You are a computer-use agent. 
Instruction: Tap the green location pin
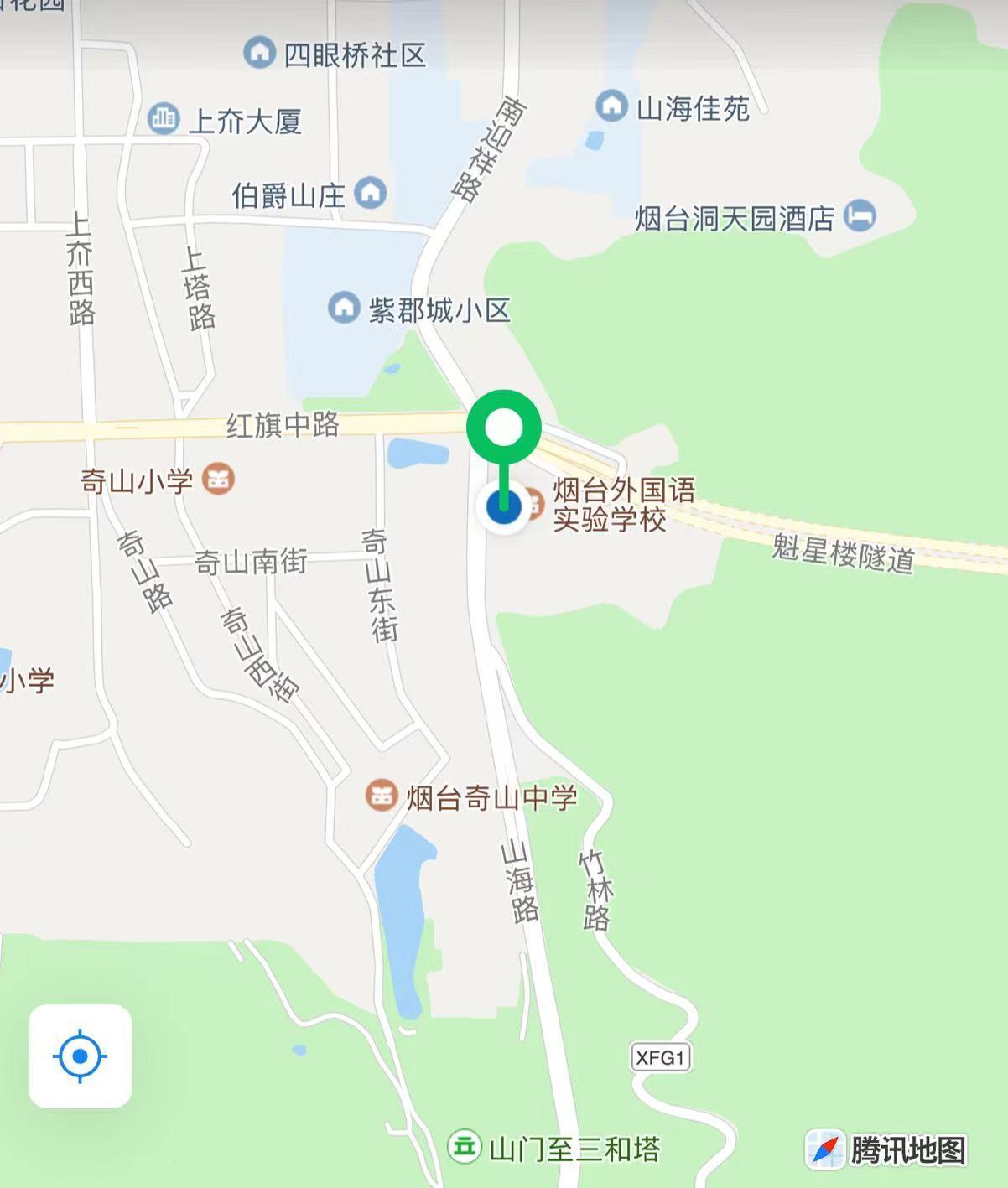(503, 428)
